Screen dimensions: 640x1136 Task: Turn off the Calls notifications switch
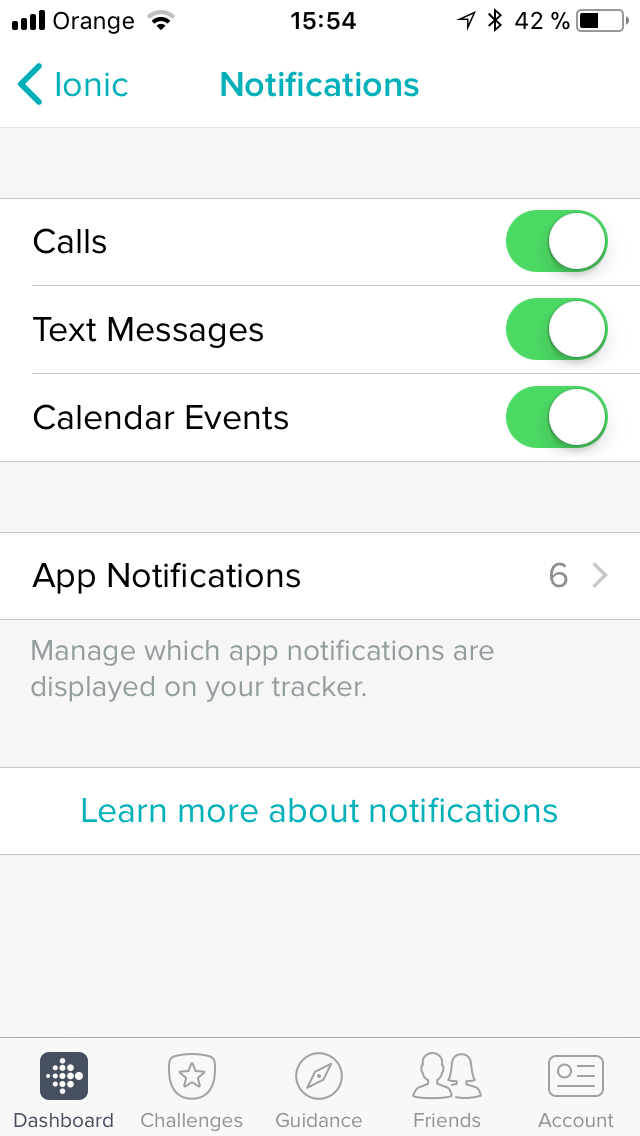click(x=557, y=241)
